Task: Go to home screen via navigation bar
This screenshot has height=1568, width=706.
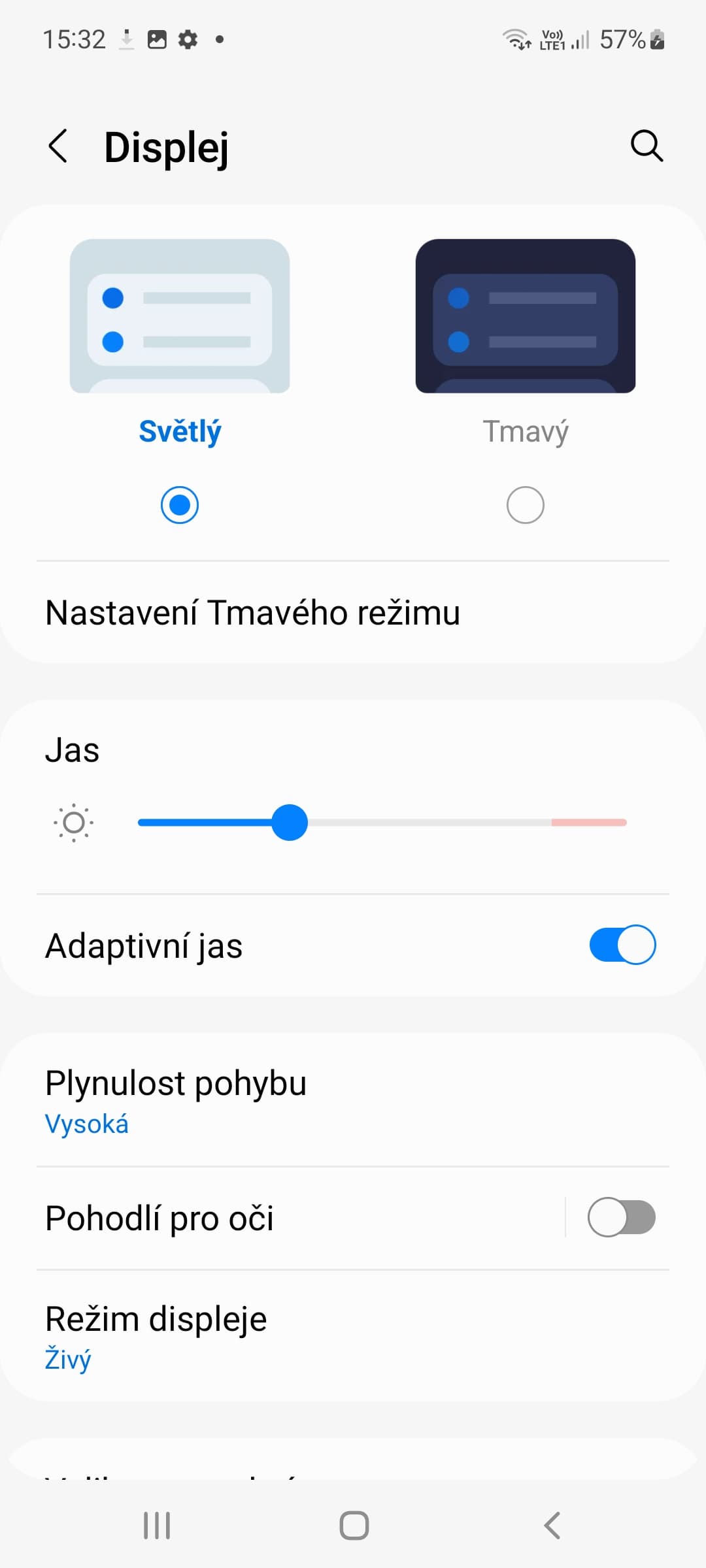Action: click(354, 1526)
